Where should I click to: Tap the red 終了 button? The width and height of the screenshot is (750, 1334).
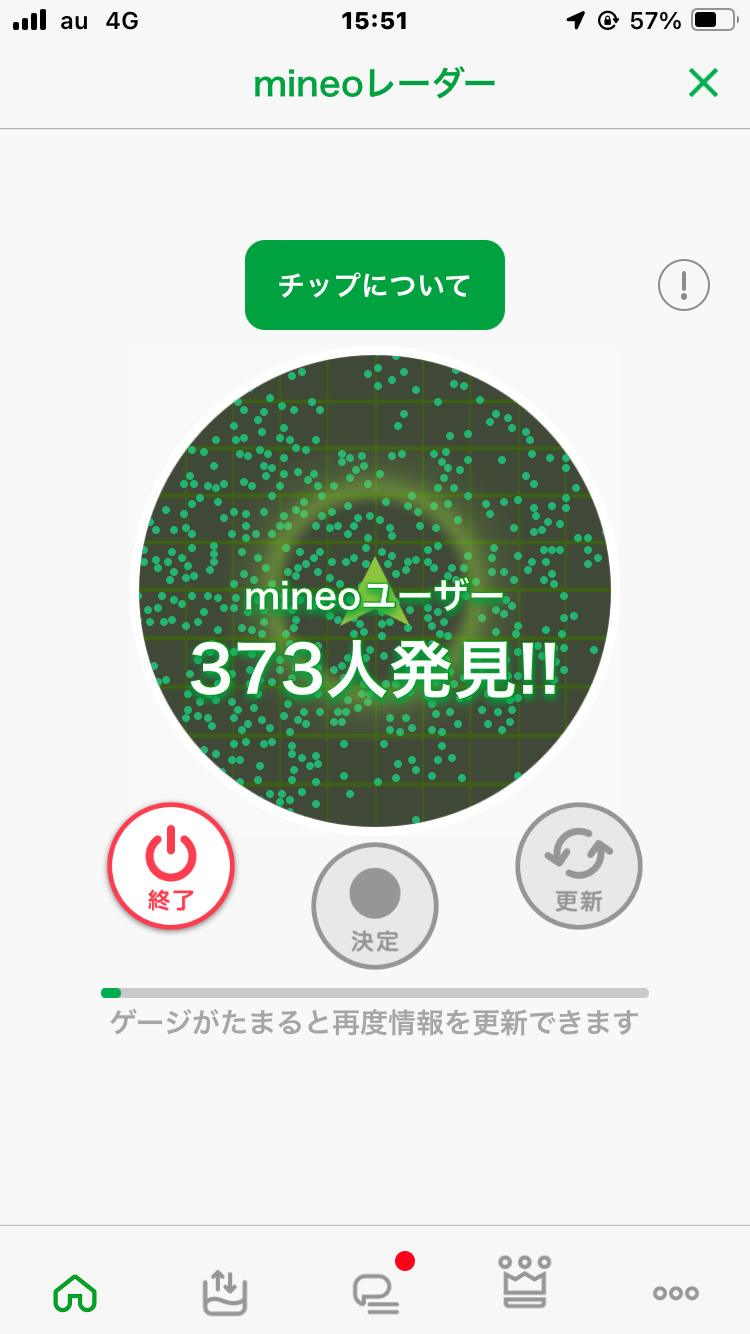point(171,866)
